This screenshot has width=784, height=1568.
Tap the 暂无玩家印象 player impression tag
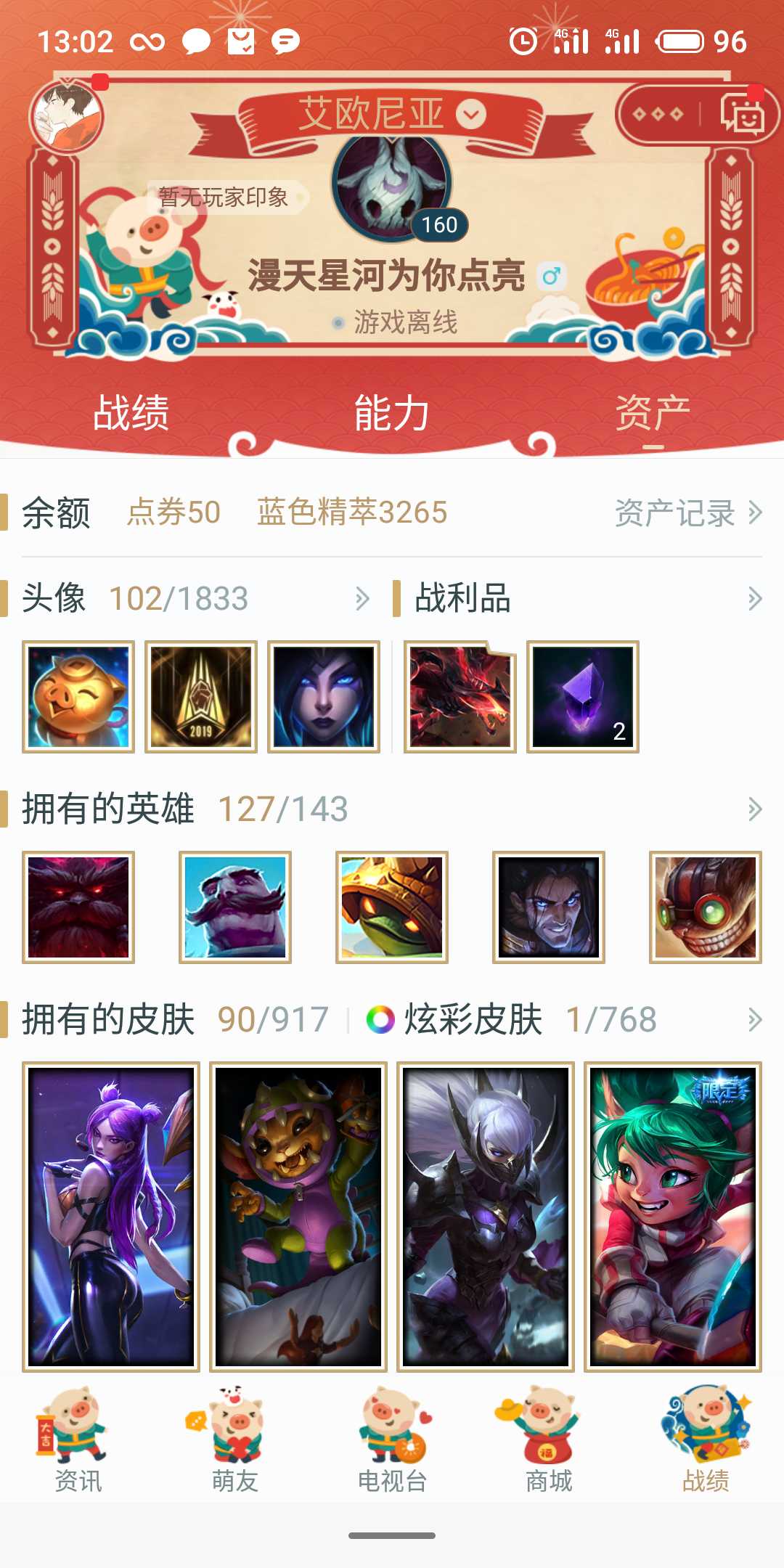tap(224, 197)
